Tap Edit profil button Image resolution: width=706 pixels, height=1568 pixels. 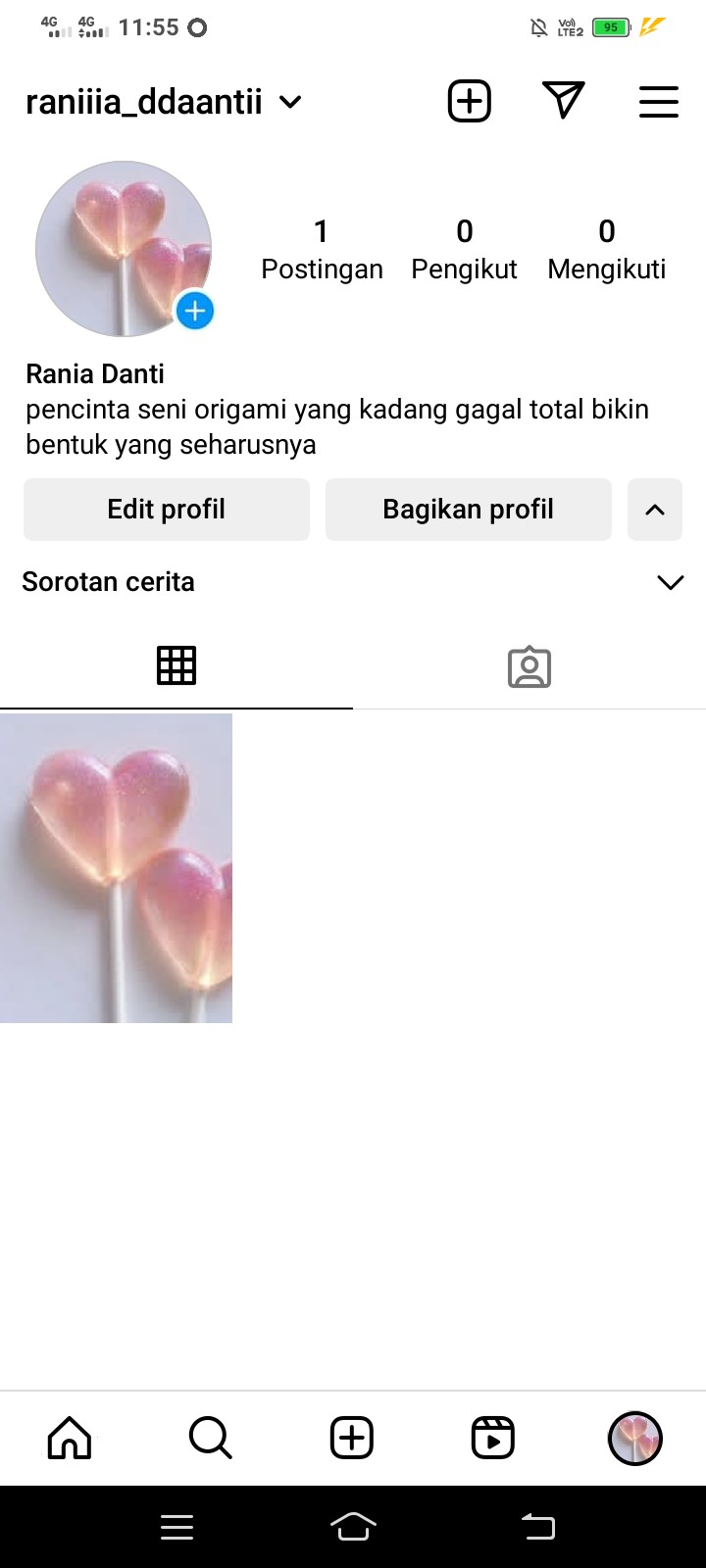point(167,510)
